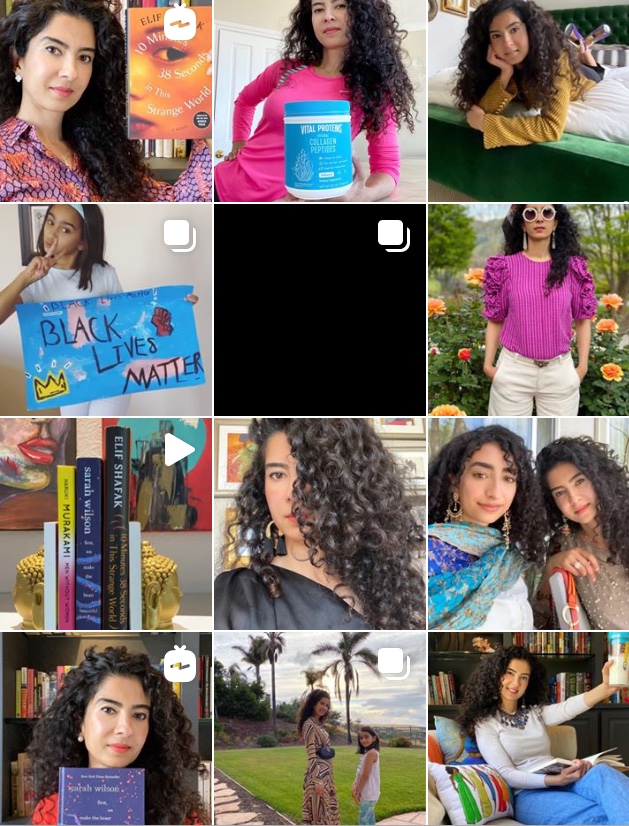Open the magenta top in rose garden post
Image resolution: width=629 pixels, height=826 pixels.
click(x=528, y=310)
